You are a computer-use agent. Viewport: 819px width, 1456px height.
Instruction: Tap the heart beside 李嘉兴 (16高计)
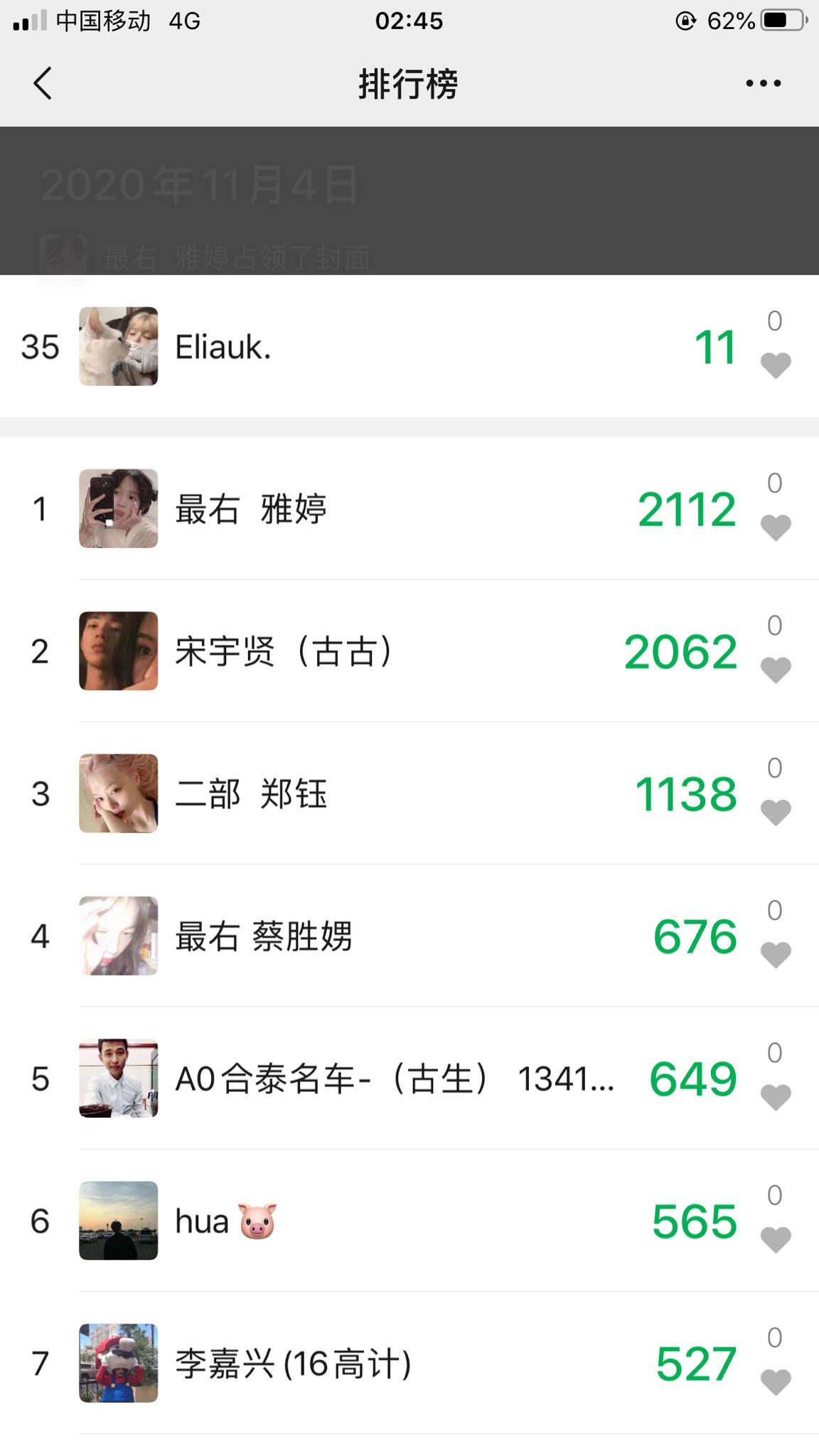(776, 1381)
